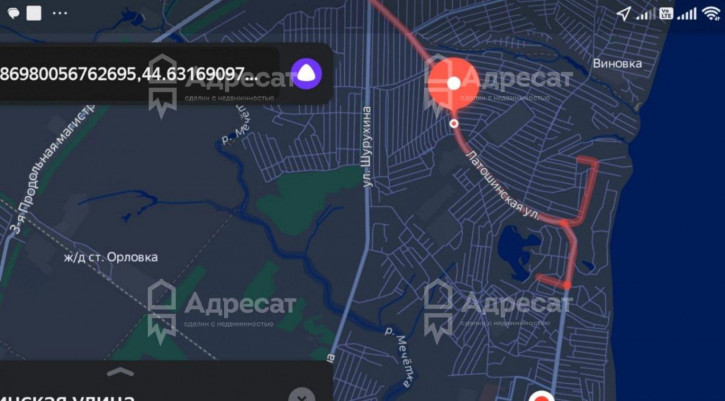Viewport: 725px width, 401px height.
Task: Tap the large red location pin
Action: (454, 83)
